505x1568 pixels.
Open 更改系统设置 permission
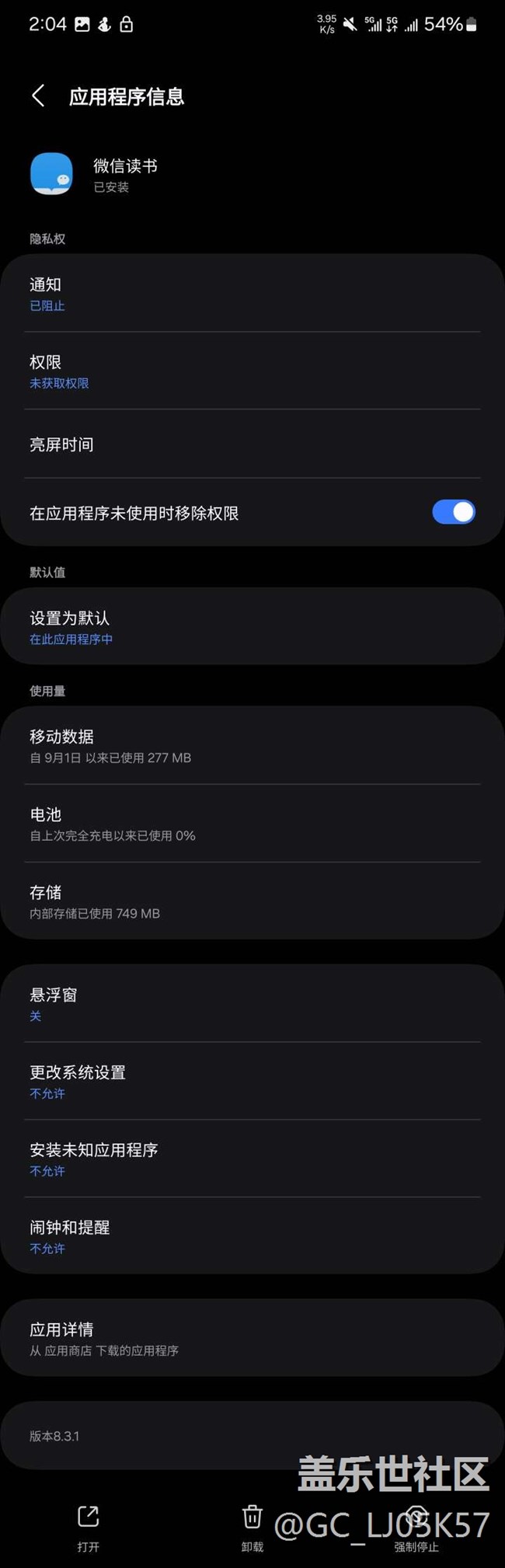(x=252, y=1081)
